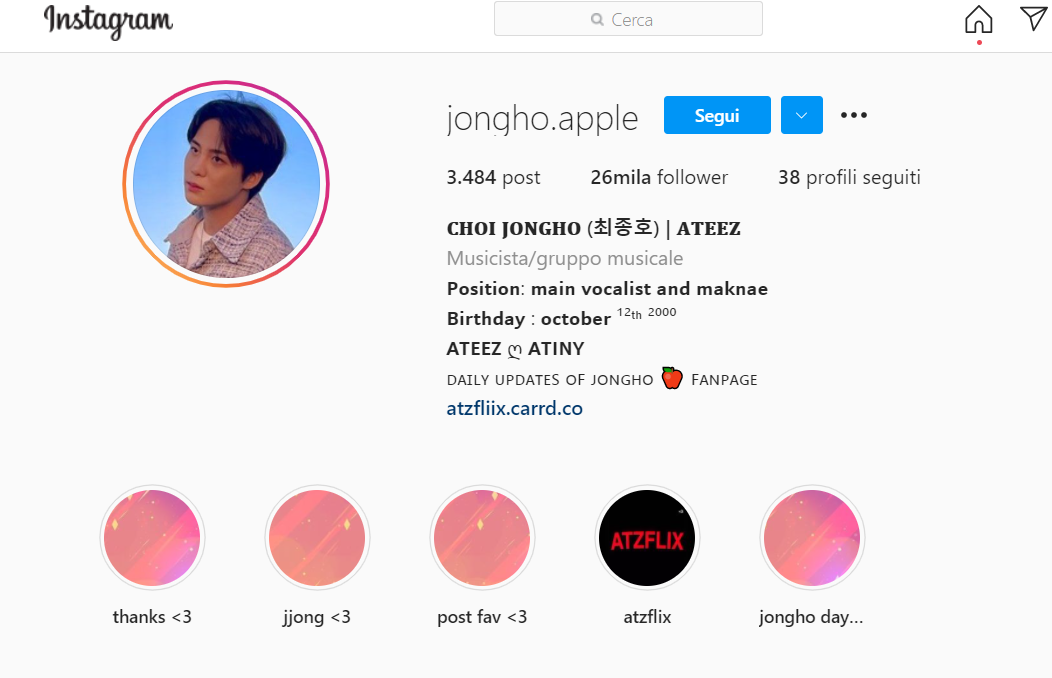The width and height of the screenshot is (1052, 678).
Task: Open the atzfliix.carrd.co link
Action: click(x=514, y=408)
